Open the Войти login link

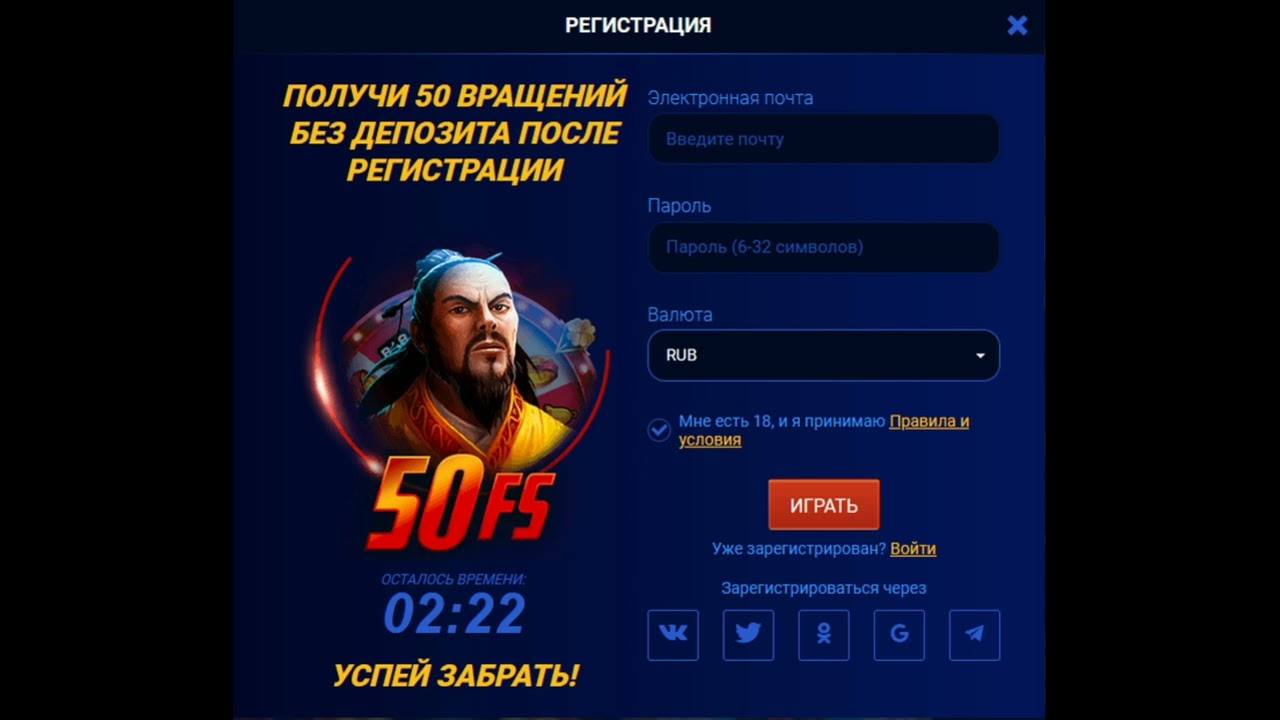tap(913, 548)
